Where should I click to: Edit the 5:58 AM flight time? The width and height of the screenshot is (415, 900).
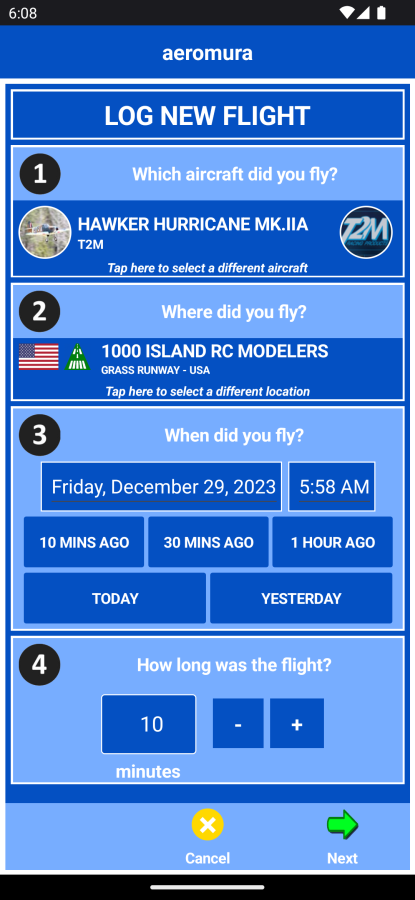tap(332, 486)
